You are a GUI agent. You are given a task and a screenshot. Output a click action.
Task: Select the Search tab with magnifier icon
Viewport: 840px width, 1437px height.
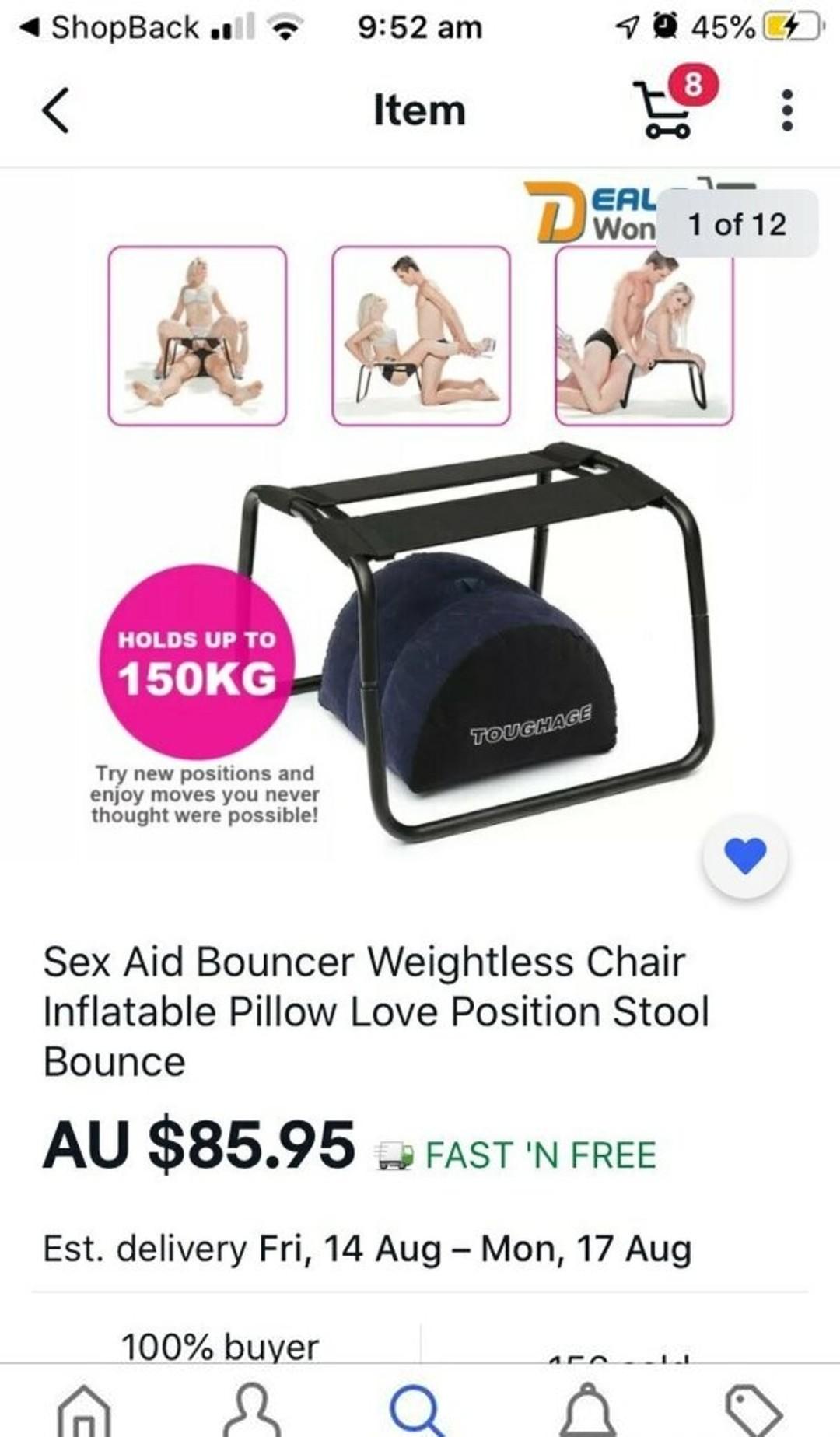pyautogui.click(x=419, y=1410)
